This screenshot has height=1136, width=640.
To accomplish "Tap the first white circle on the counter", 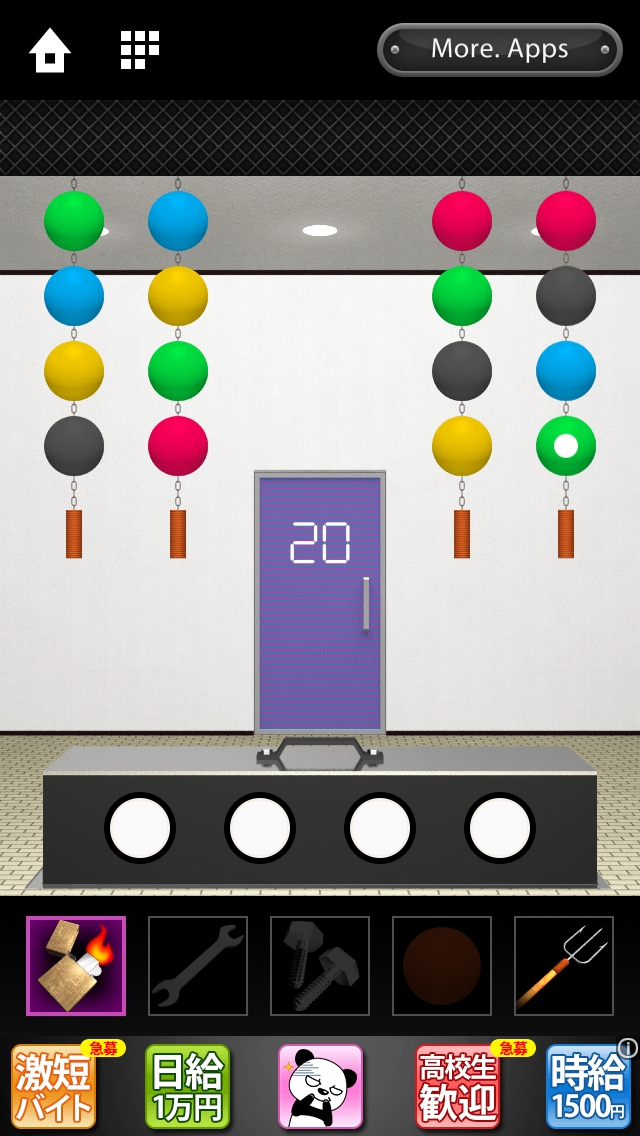I will click(140, 828).
